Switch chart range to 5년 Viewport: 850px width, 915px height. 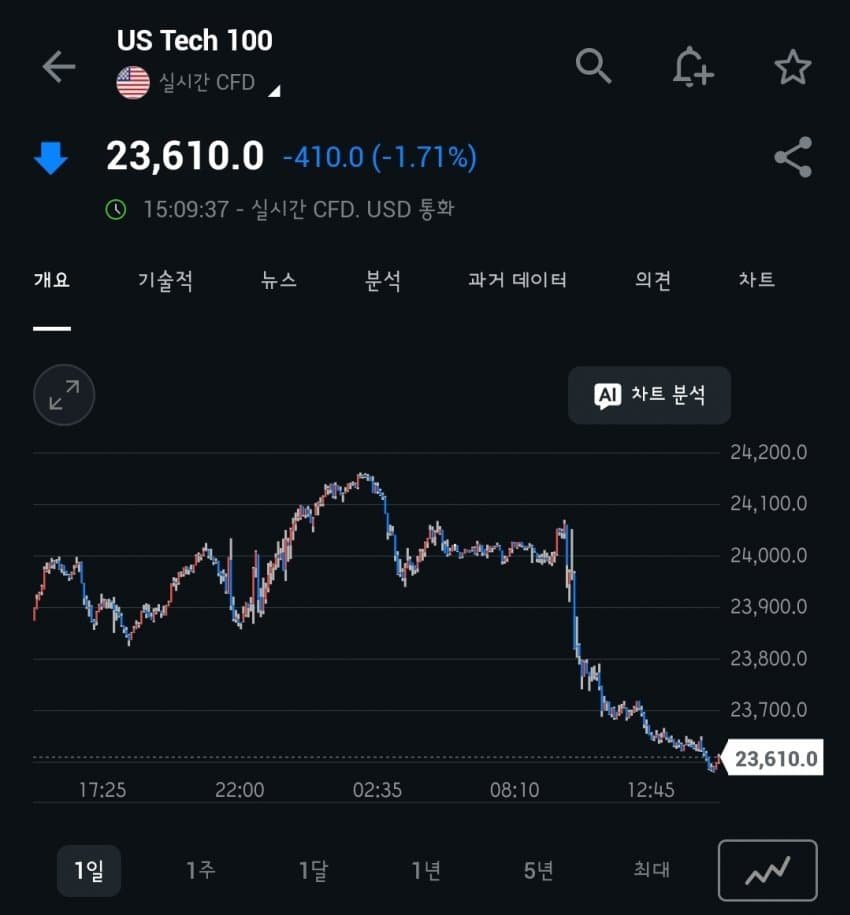[538, 870]
